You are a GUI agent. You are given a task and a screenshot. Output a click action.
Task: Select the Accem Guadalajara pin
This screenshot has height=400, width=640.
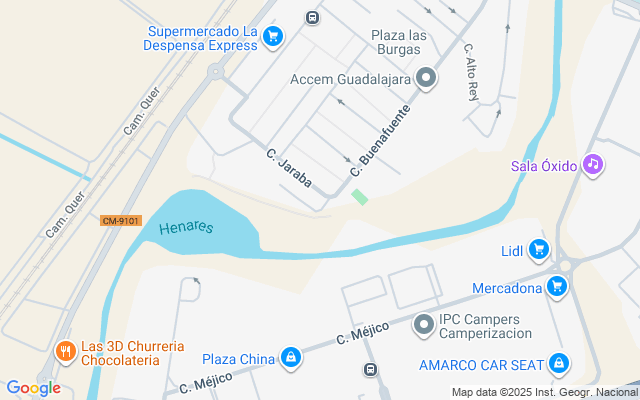tap(427, 78)
